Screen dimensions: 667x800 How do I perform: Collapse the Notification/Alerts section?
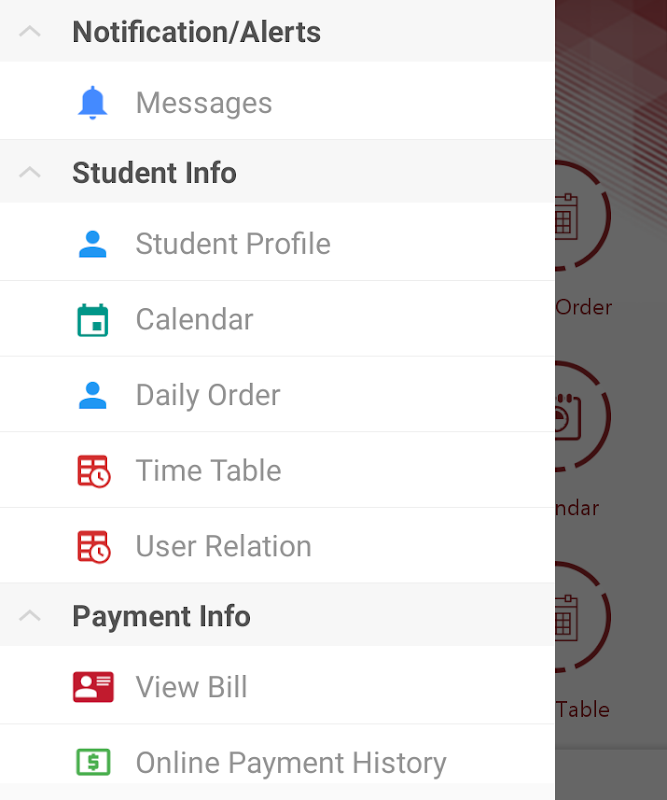(x=277, y=32)
